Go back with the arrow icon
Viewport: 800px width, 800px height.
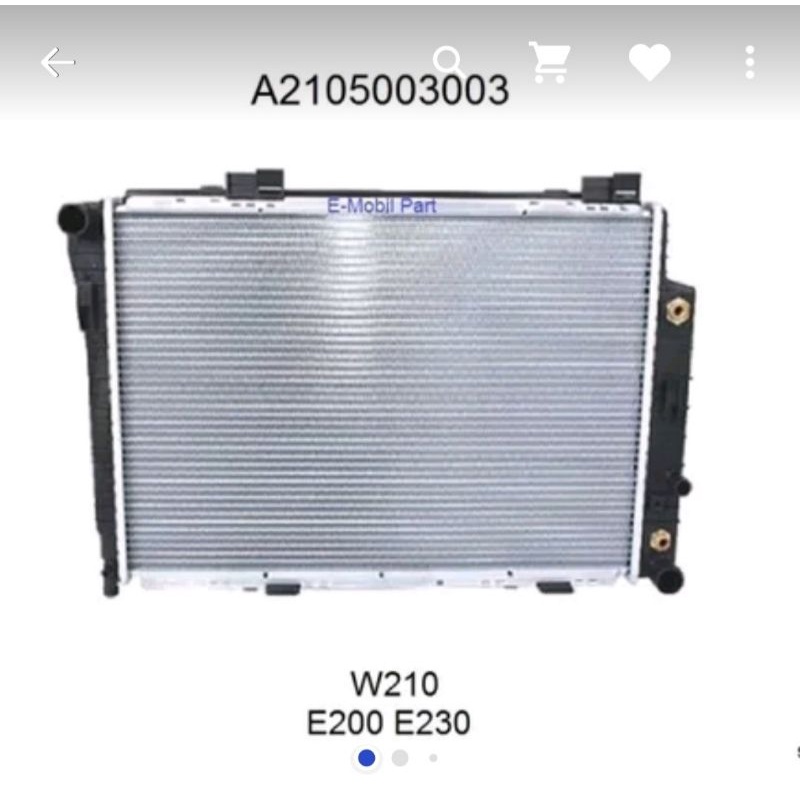pyautogui.click(x=58, y=63)
